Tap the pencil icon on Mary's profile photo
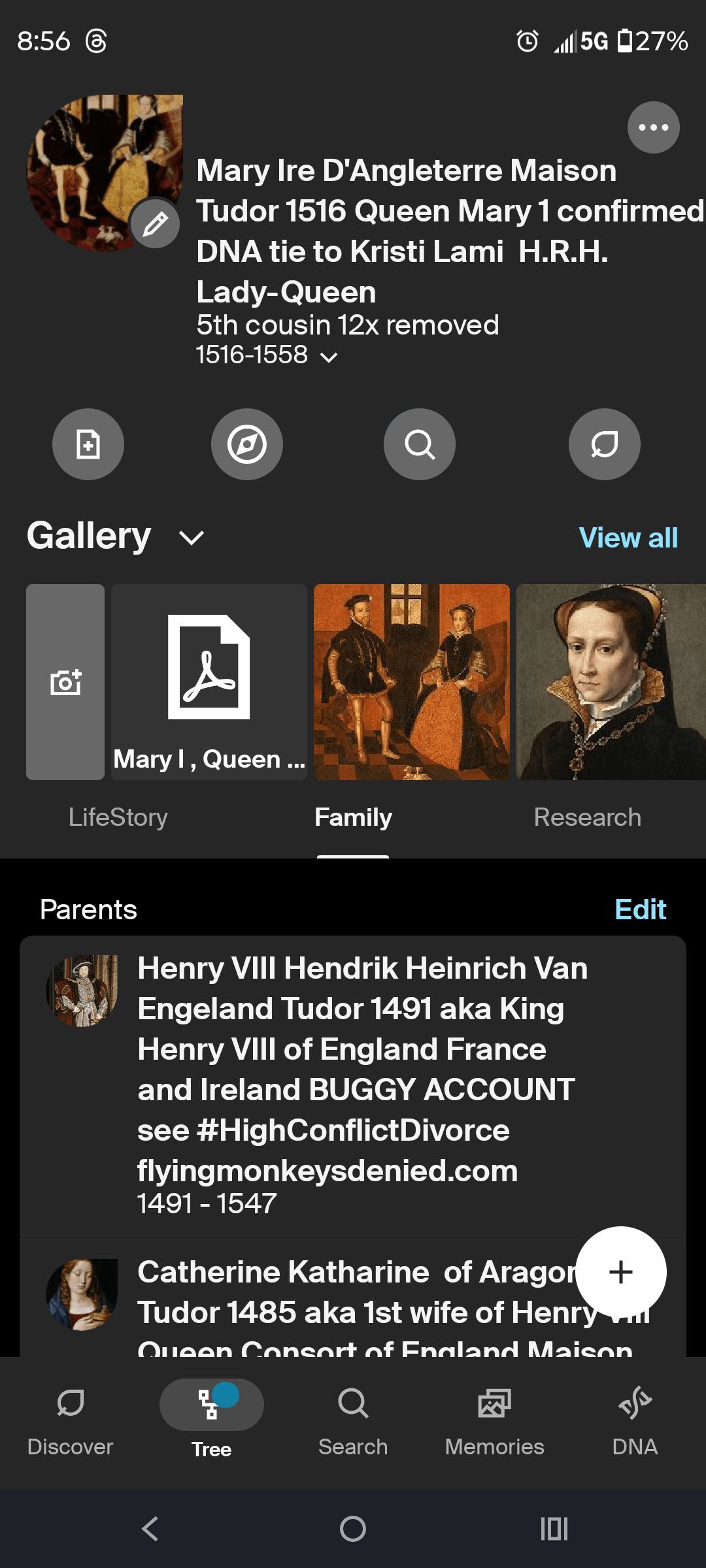The width and height of the screenshot is (706, 1568). click(155, 223)
